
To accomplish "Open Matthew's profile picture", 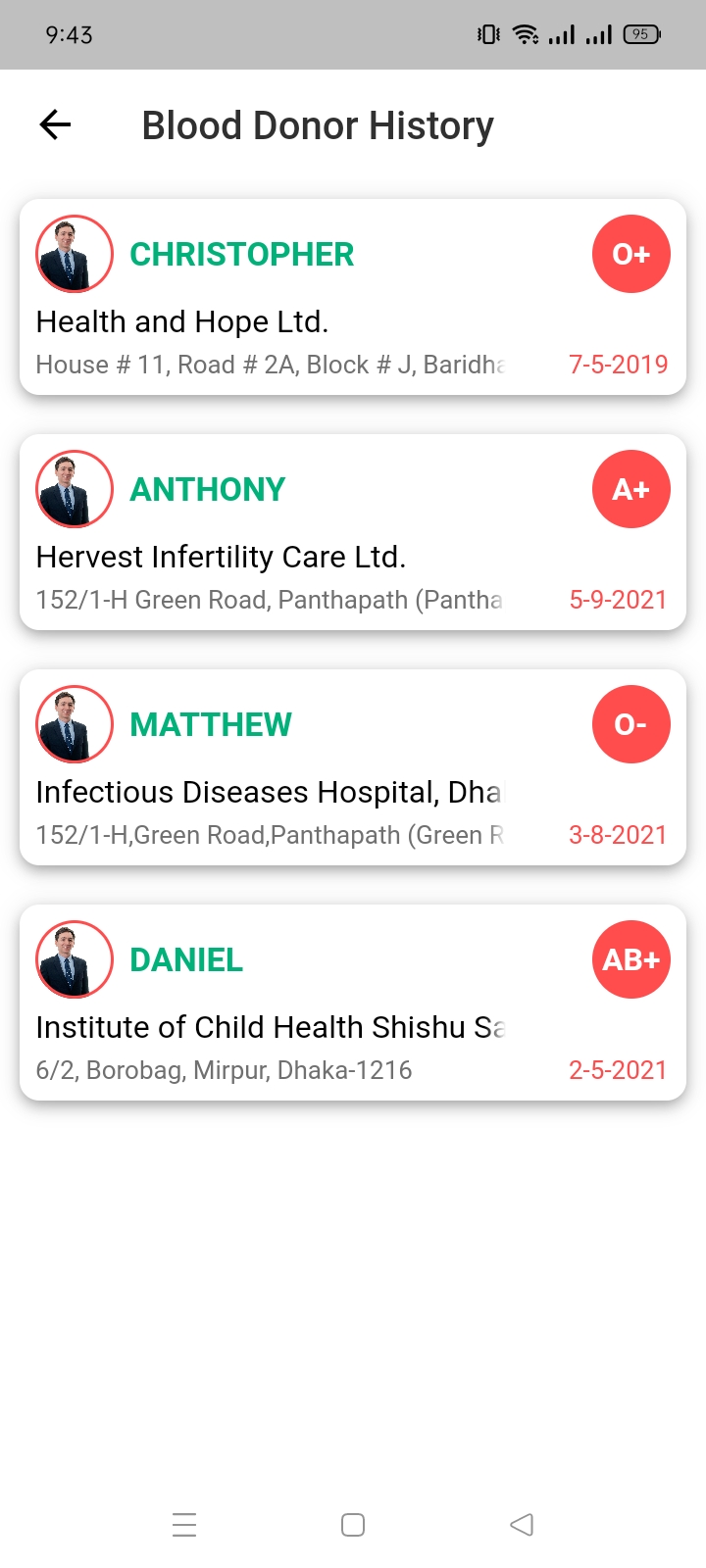I will click(x=75, y=723).
